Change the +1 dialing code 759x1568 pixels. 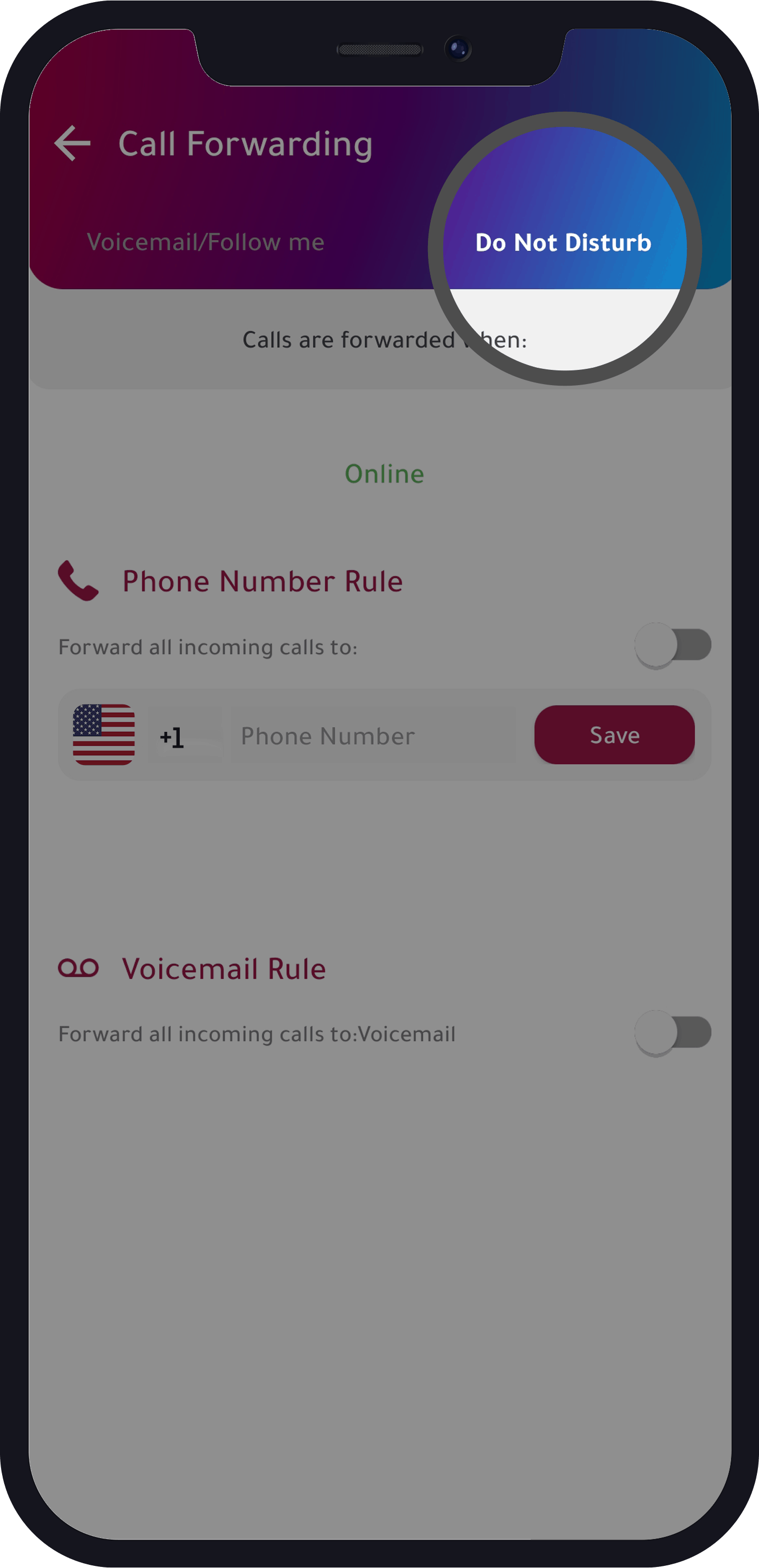point(171,734)
